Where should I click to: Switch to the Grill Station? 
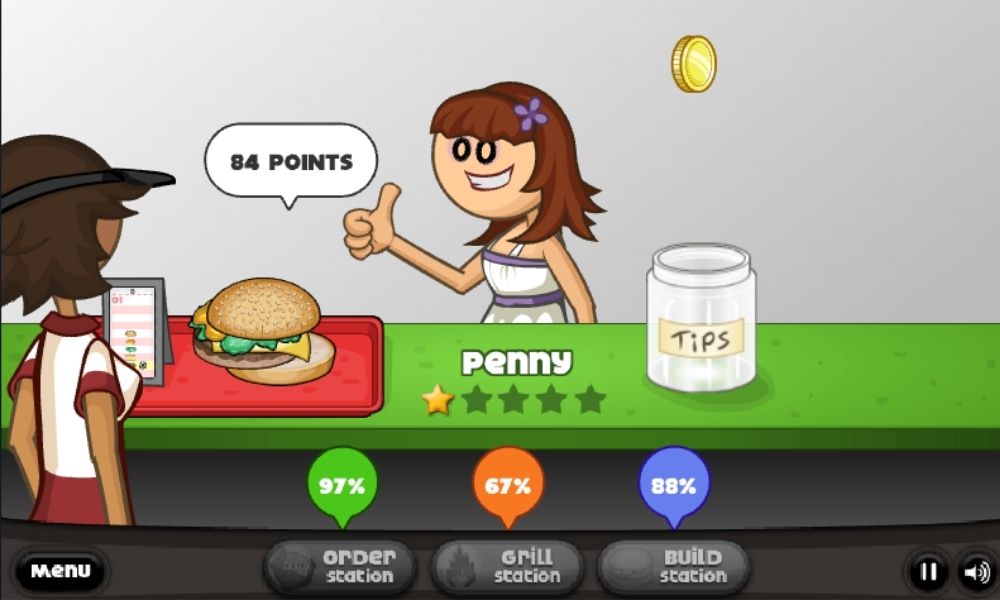[507, 568]
